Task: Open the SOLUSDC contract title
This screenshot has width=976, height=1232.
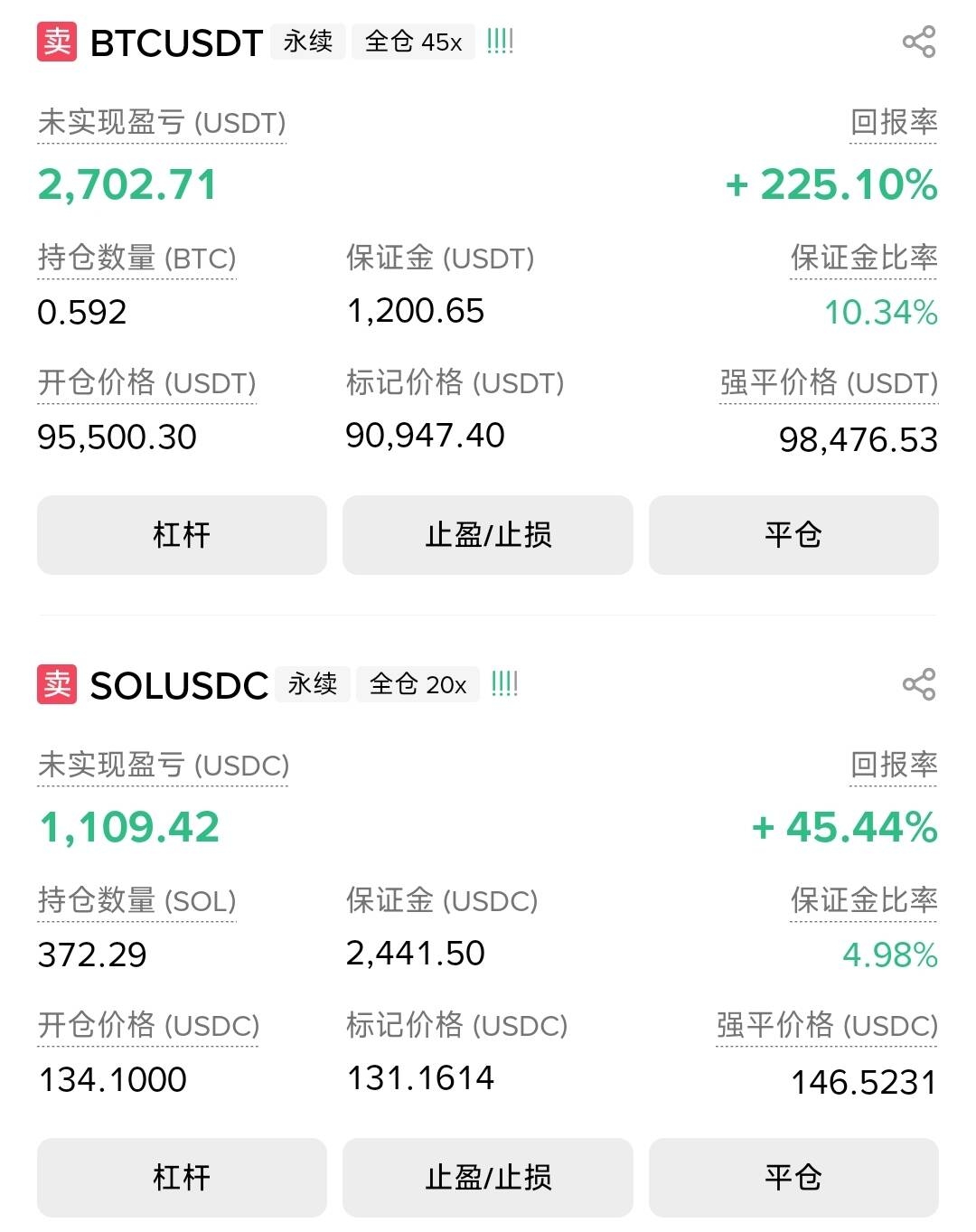Action: pos(179,685)
